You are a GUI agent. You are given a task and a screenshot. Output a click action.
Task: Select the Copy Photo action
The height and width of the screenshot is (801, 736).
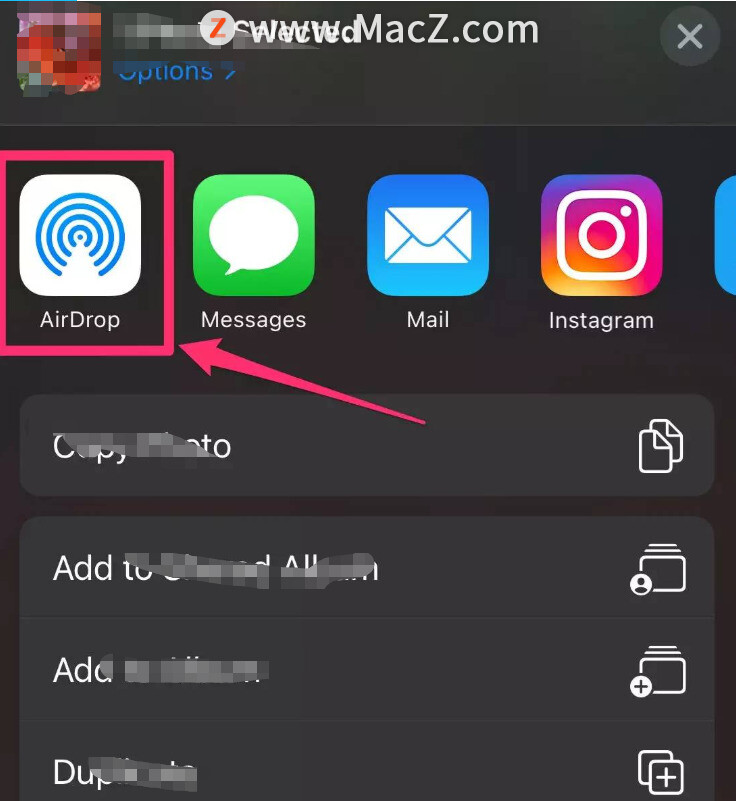(x=366, y=445)
